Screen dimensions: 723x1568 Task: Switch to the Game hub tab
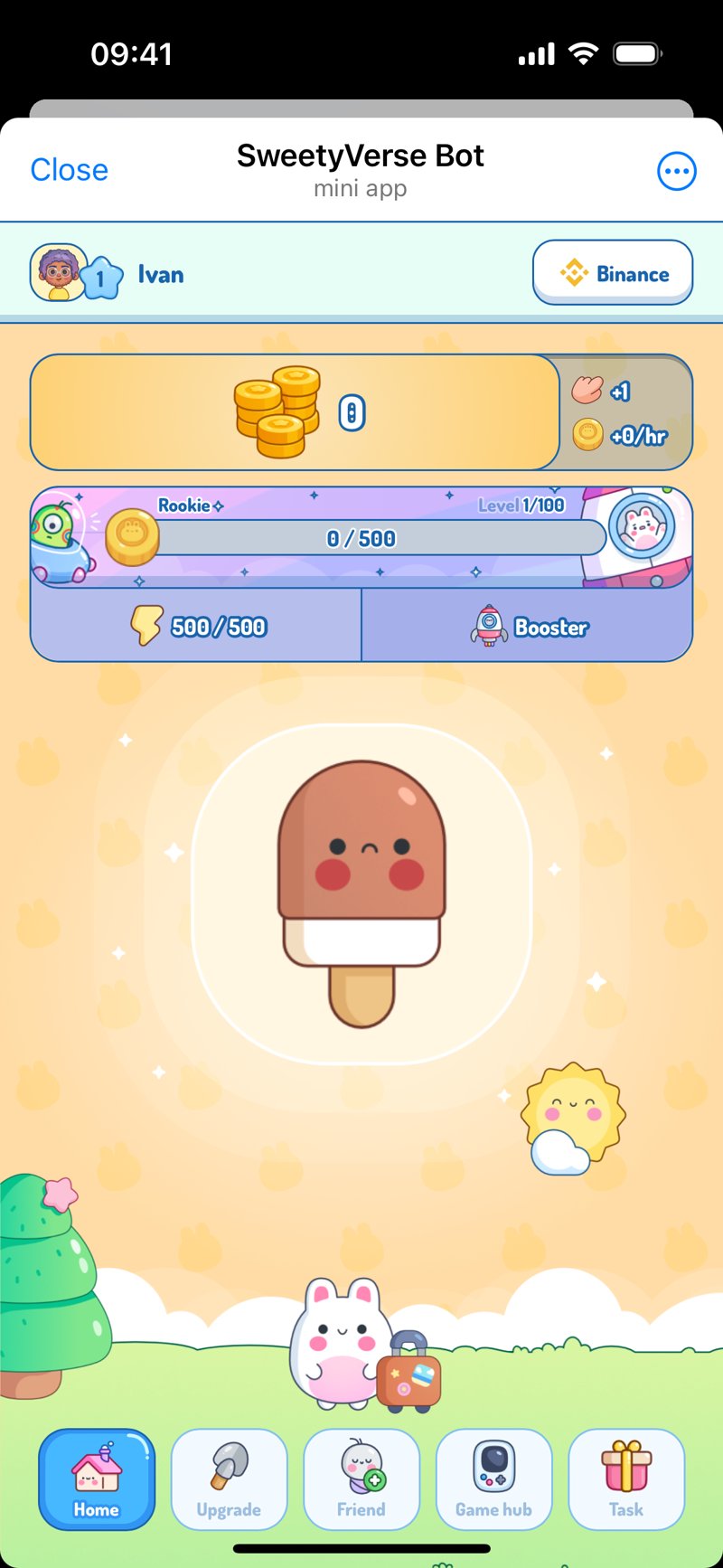pos(493,1480)
